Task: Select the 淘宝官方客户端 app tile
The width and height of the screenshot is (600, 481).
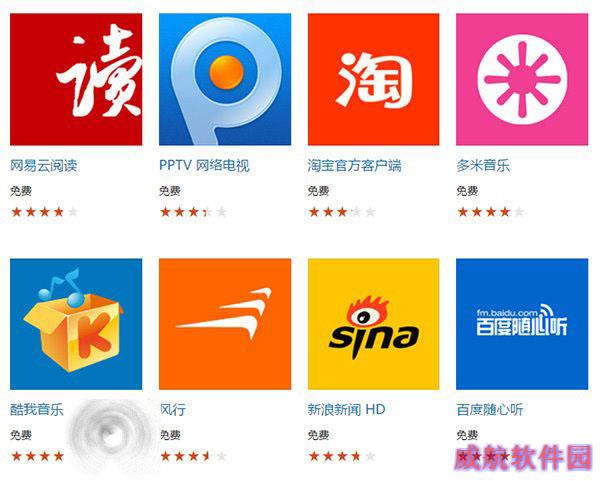Action: pyautogui.click(x=373, y=80)
